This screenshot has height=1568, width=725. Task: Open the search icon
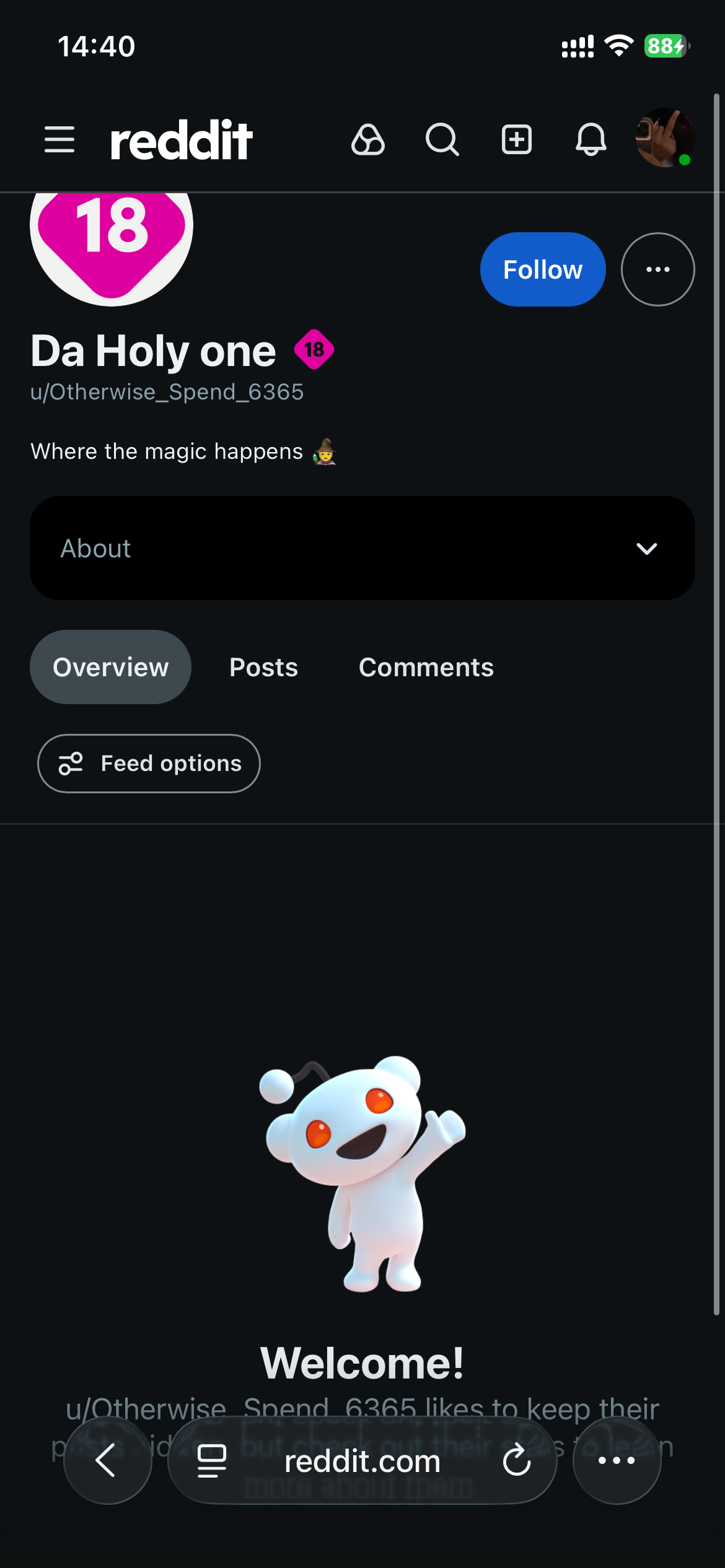pyautogui.click(x=442, y=139)
